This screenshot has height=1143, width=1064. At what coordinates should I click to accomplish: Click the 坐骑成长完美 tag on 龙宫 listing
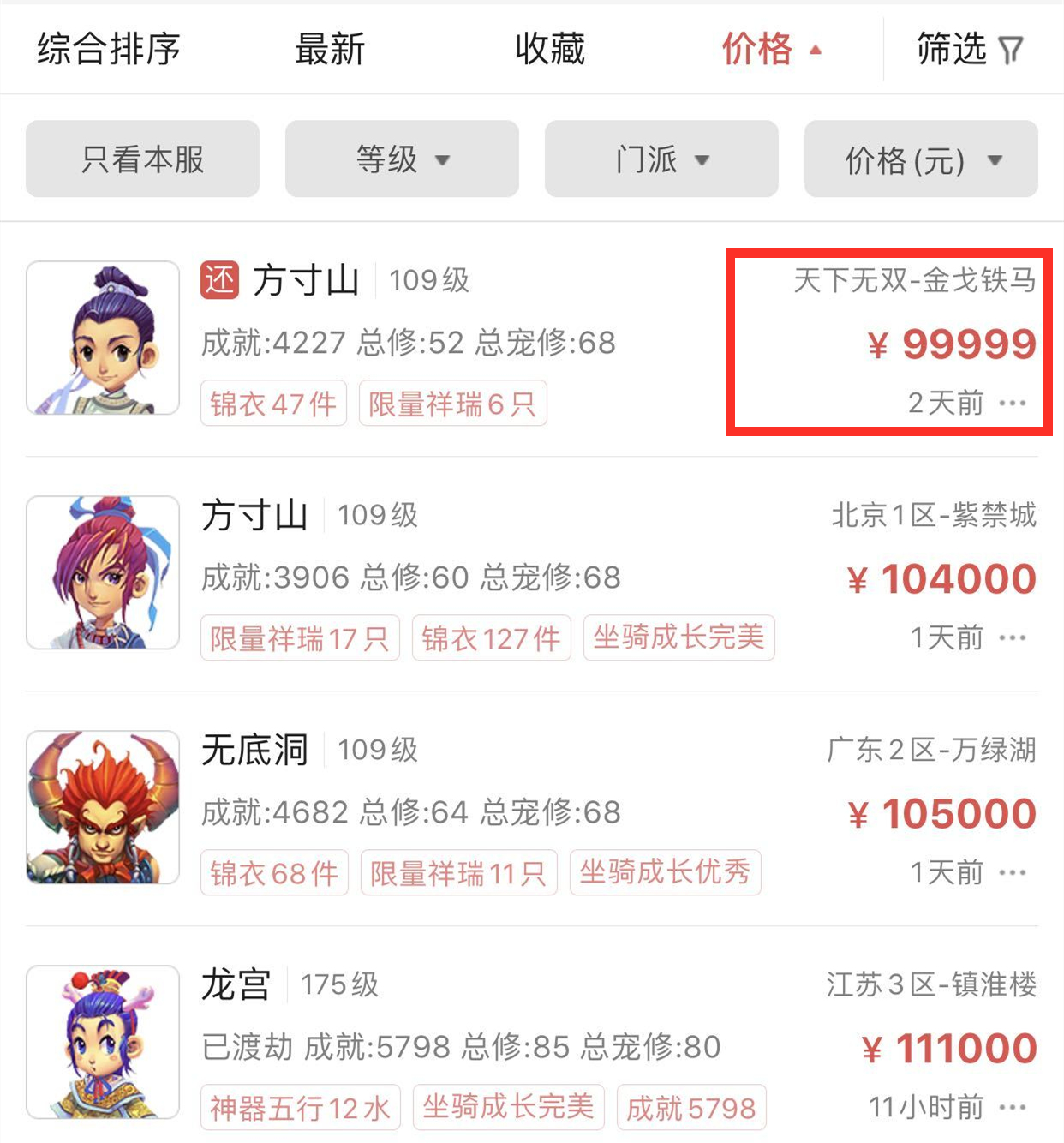[507, 1107]
